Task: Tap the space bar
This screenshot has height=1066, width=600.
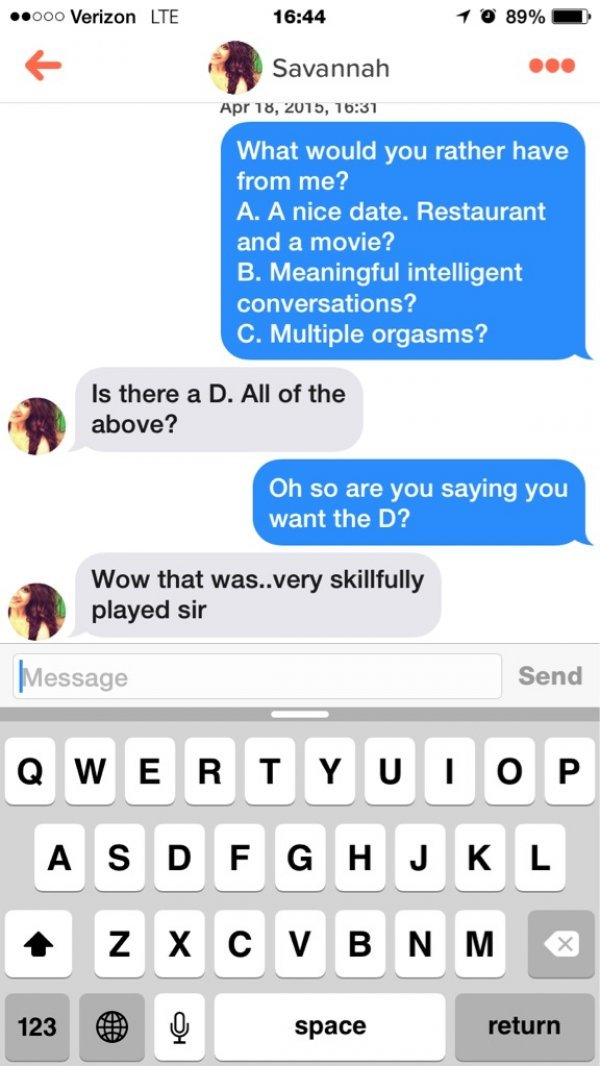Action: click(x=329, y=1026)
